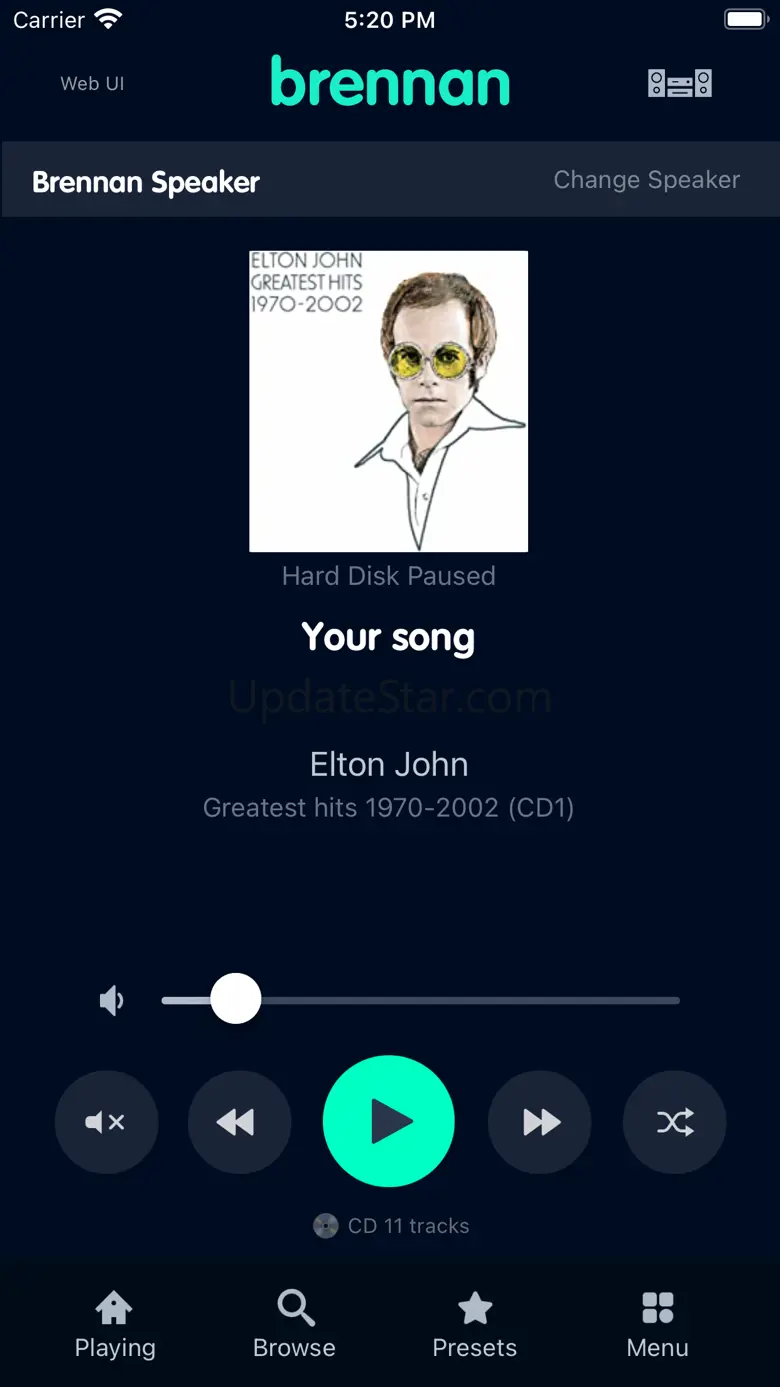The height and width of the screenshot is (1387, 780).
Task: Open the stereo system device icon
Action: (680, 84)
